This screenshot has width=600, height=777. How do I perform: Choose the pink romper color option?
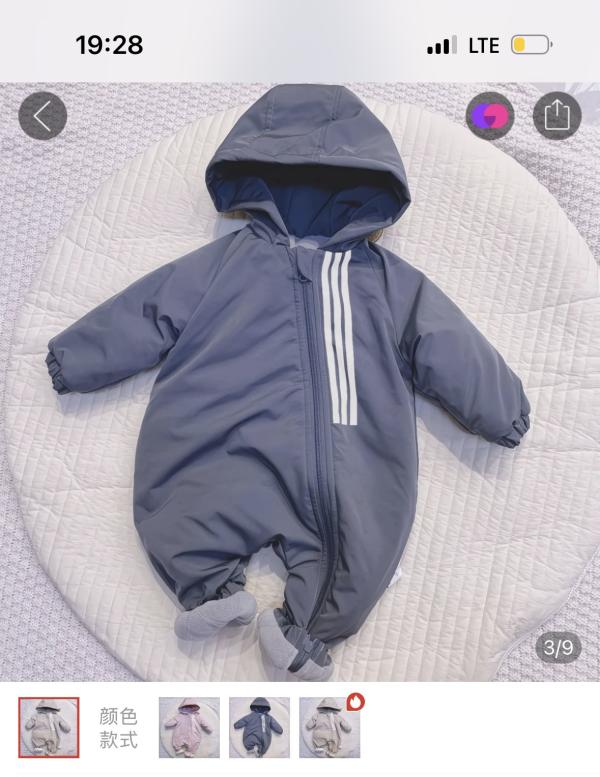(x=189, y=727)
